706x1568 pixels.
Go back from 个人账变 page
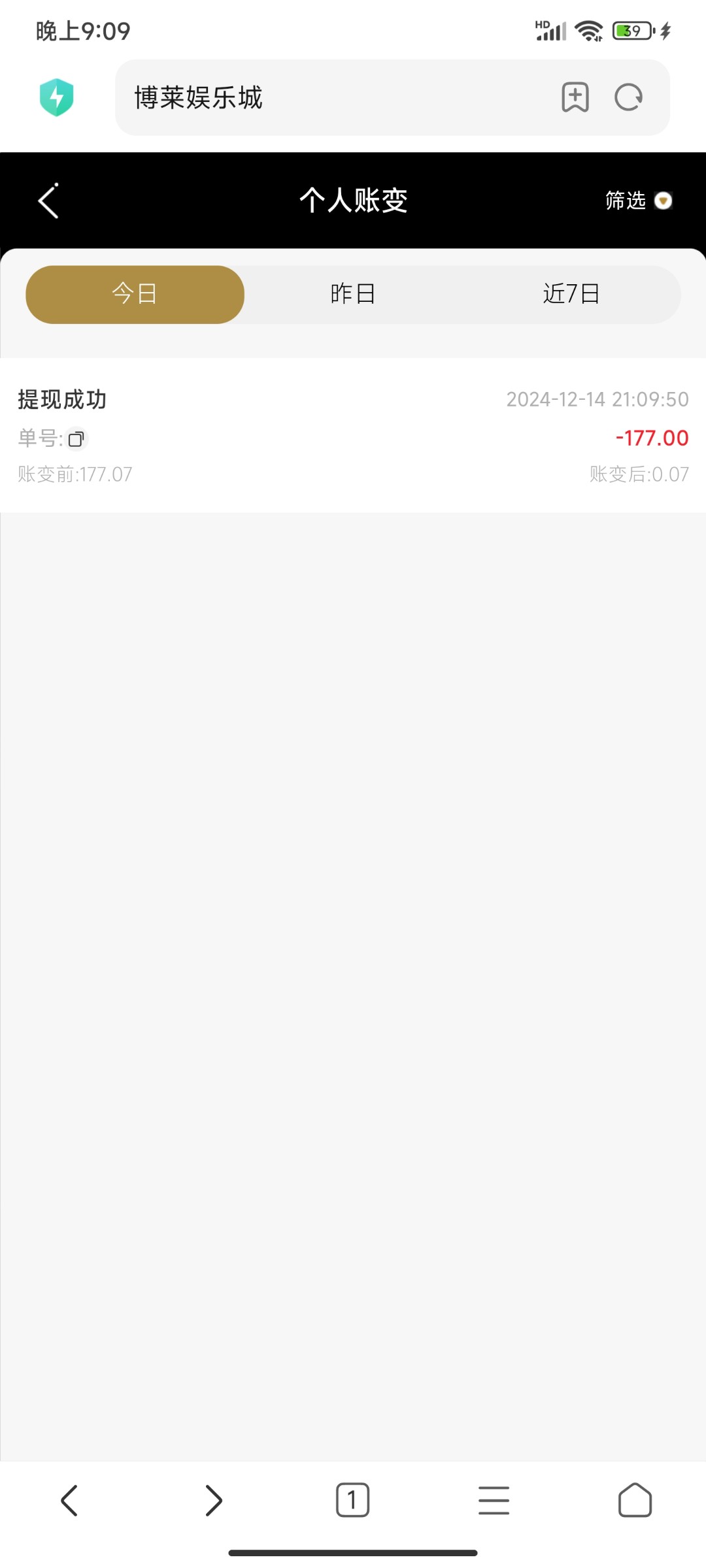pos(48,201)
